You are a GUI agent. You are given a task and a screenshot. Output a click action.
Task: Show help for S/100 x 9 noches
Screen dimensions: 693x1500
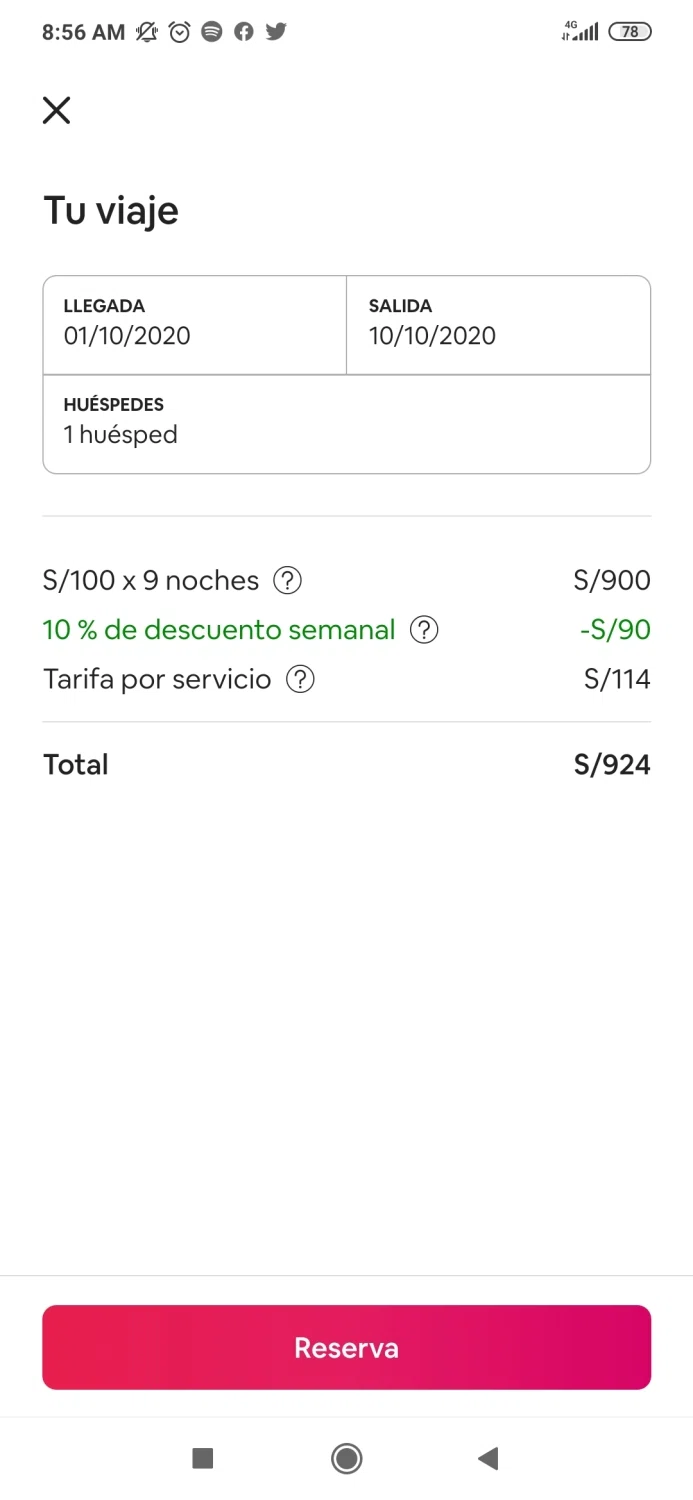[x=287, y=580]
